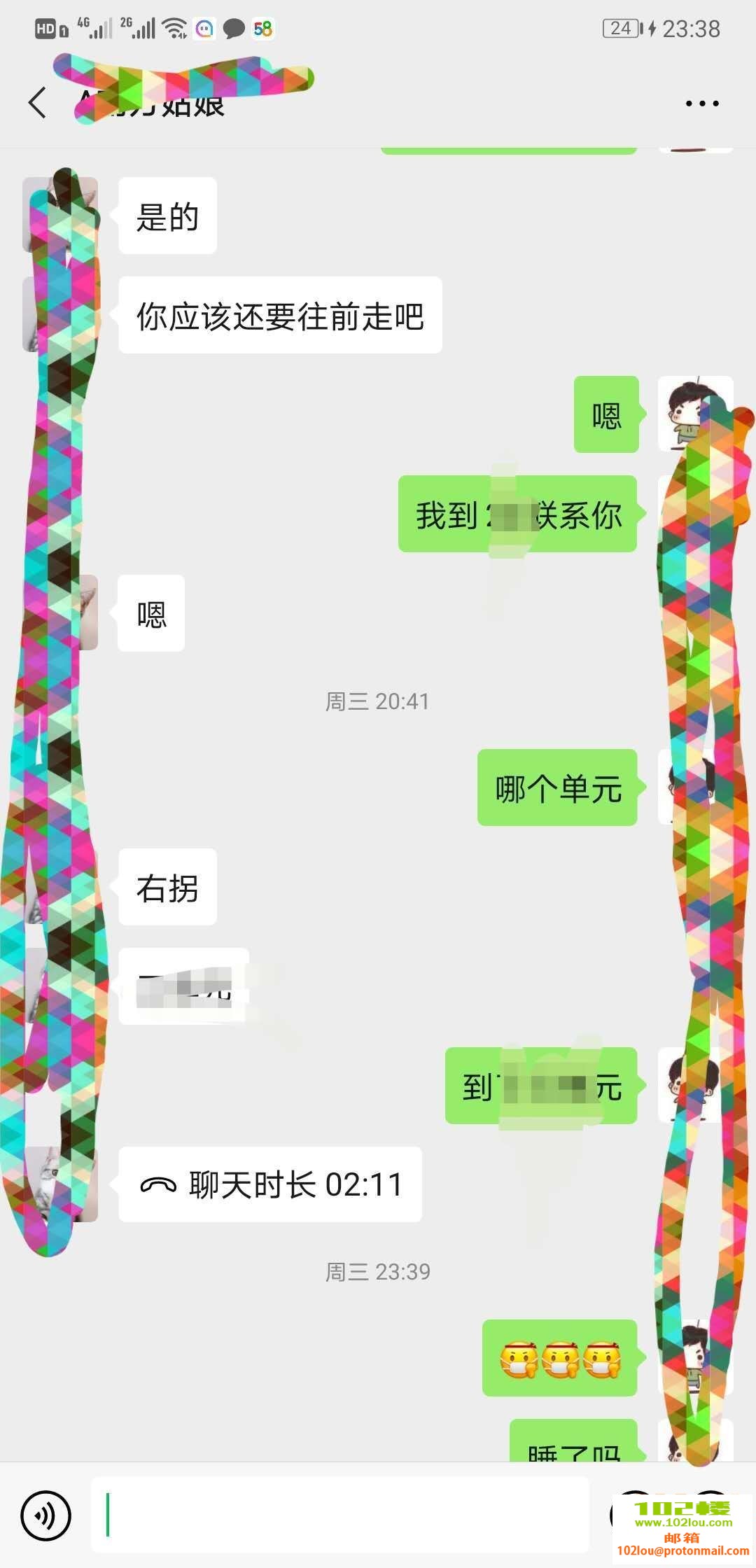Open the chat info overflow menu
The image size is (756, 1568).
[701, 104]
